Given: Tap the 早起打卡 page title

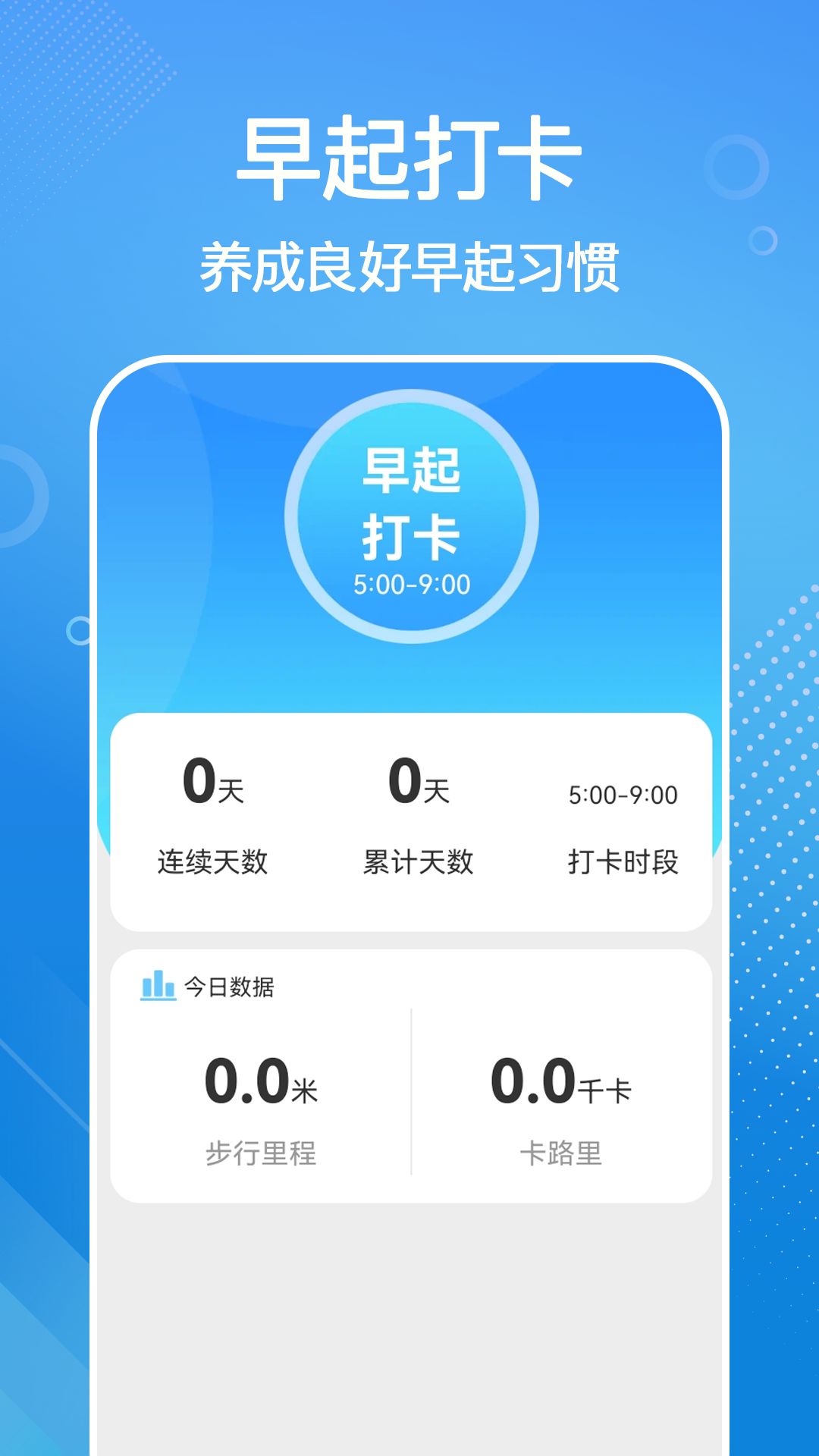Looking at the screenshot, I should click(x=409, y=159).
